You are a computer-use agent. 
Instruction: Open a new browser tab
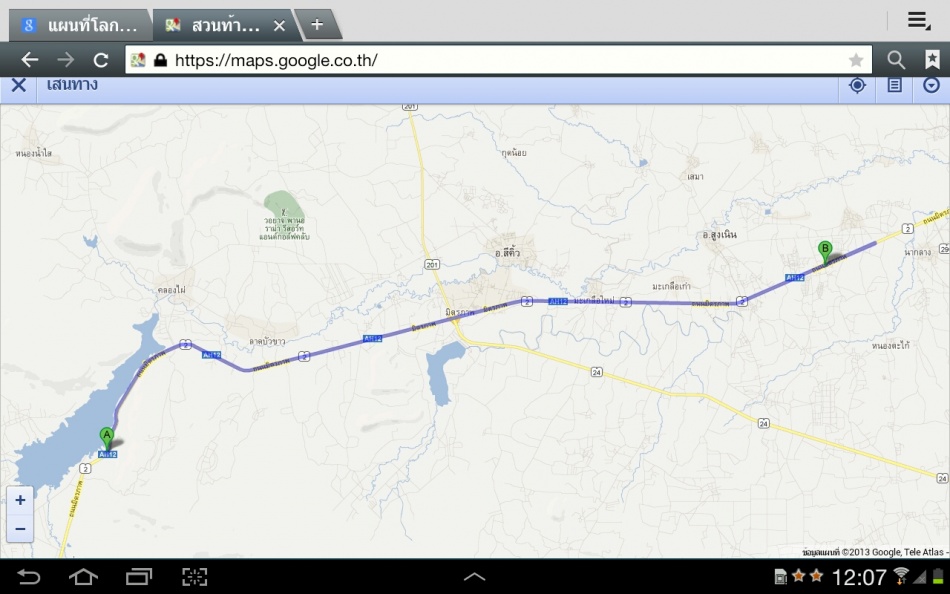point(316,24)
